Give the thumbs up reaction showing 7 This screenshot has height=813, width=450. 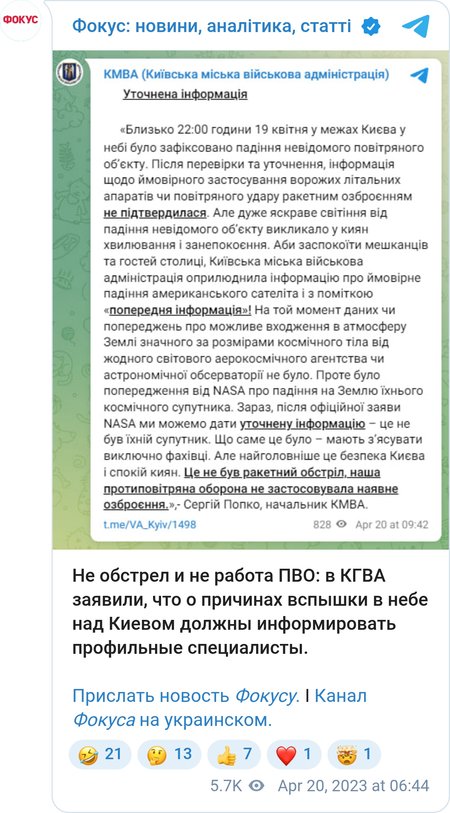point(234,754)
